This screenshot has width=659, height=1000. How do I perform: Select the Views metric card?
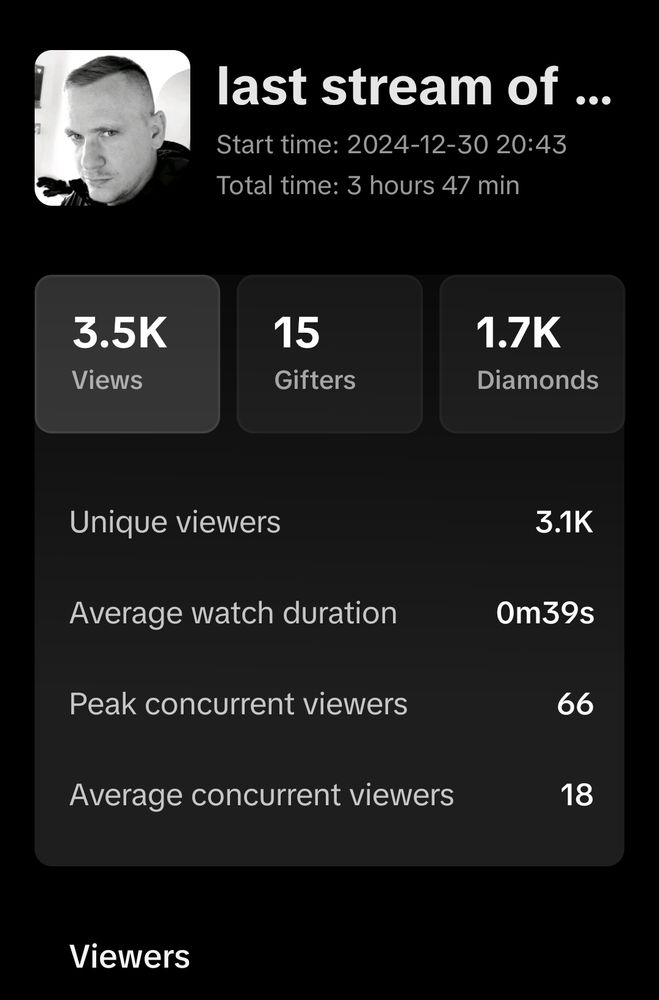pos(127,354)
